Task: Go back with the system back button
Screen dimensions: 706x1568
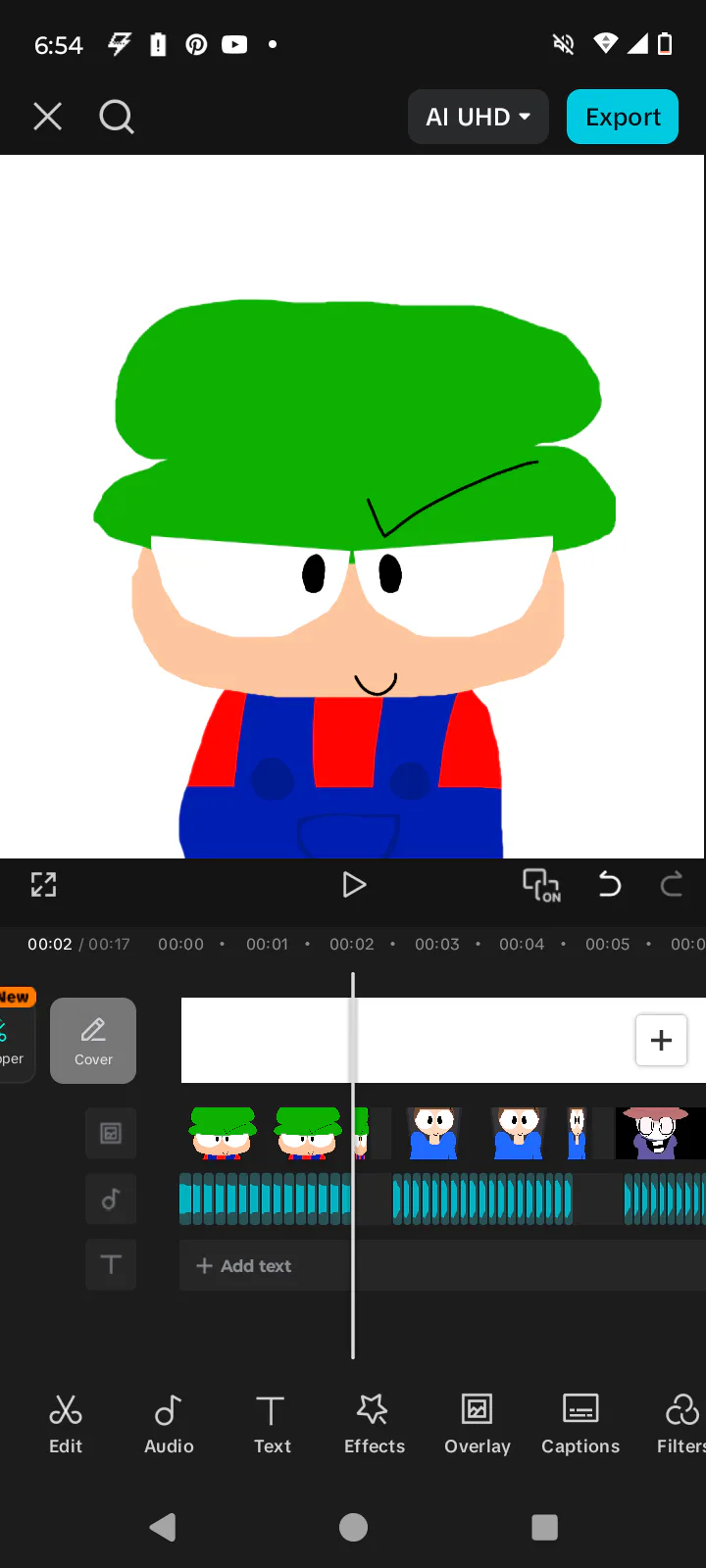Action: [x=163, y=1527]
